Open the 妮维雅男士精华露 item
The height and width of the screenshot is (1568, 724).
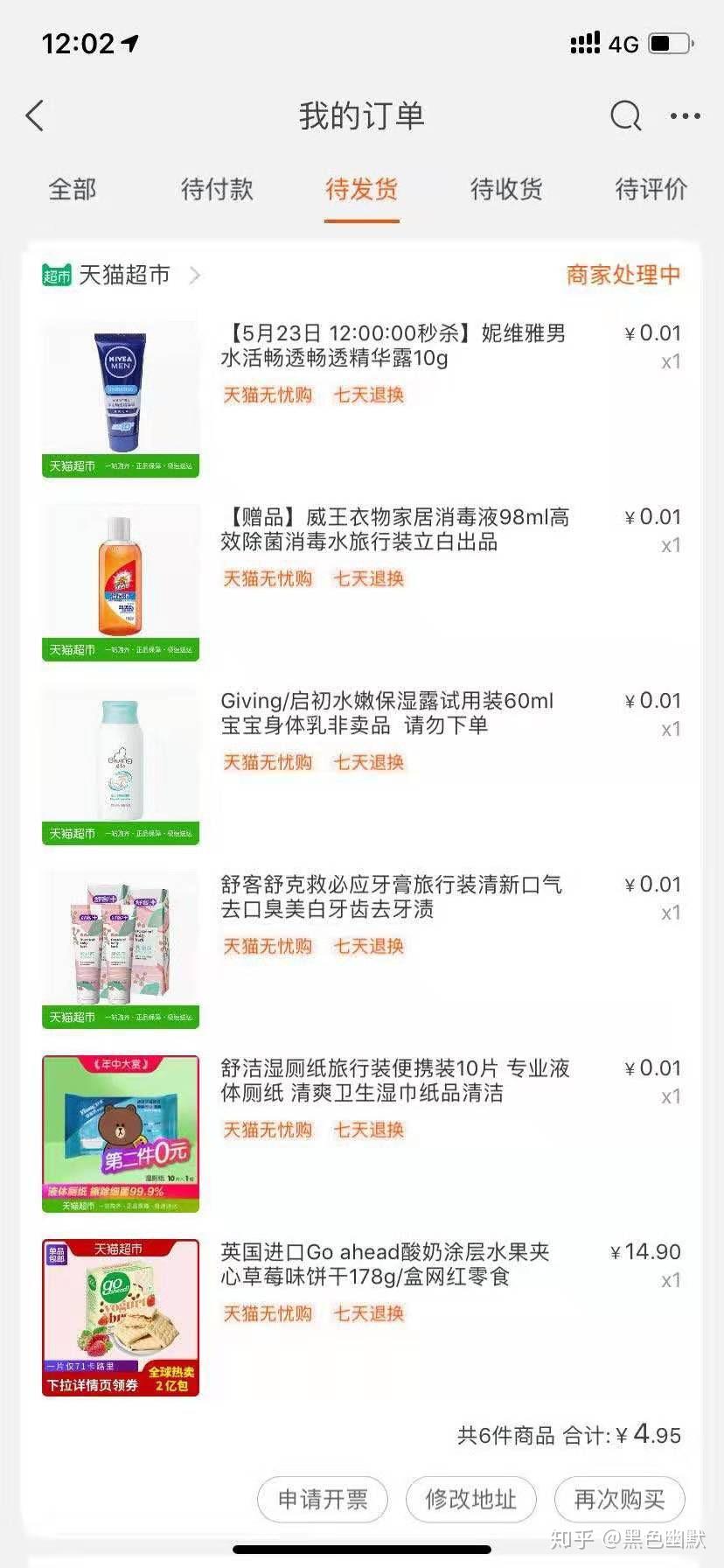pos(393,346)
